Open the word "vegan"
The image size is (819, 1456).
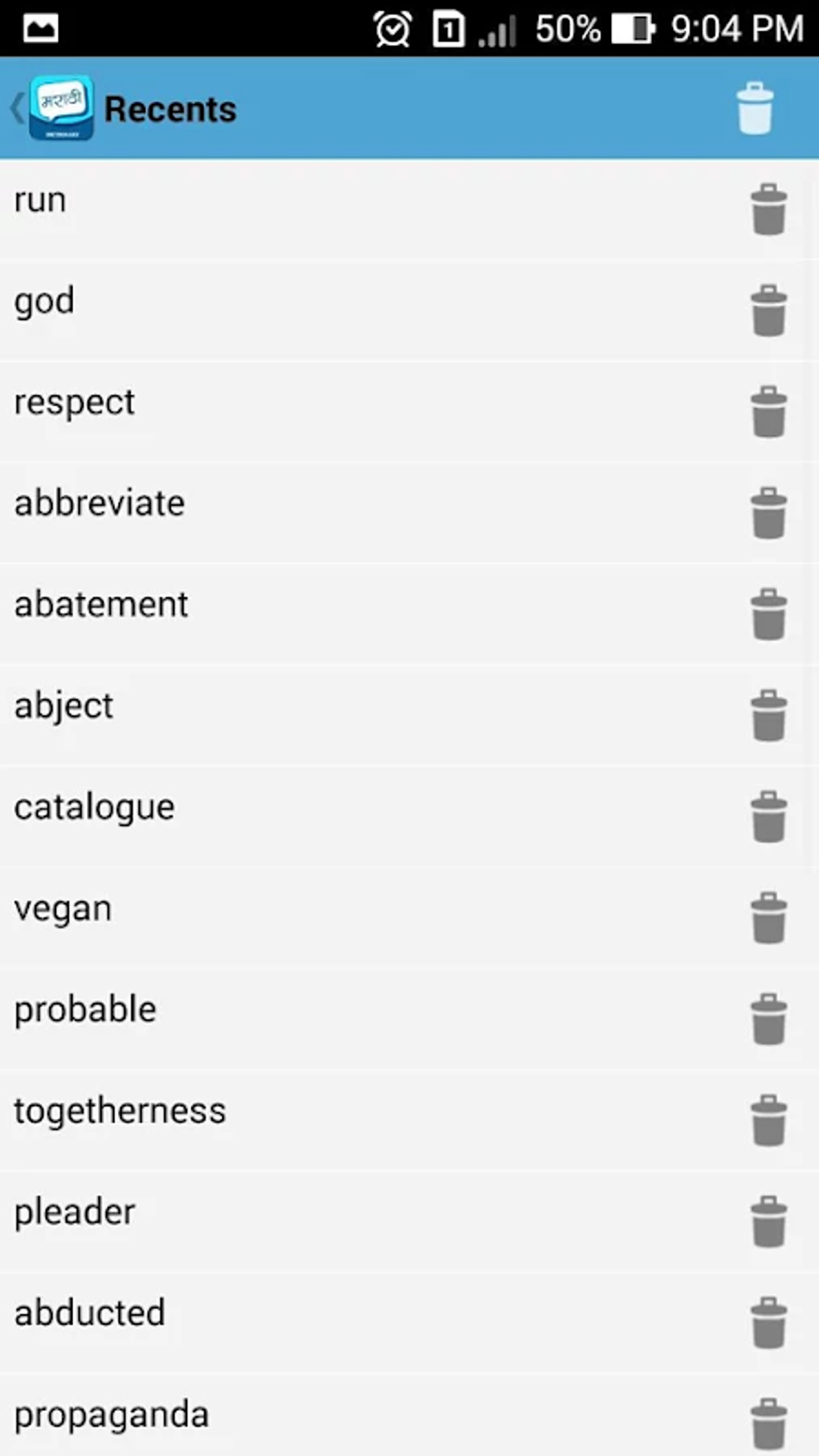[63, 910]
